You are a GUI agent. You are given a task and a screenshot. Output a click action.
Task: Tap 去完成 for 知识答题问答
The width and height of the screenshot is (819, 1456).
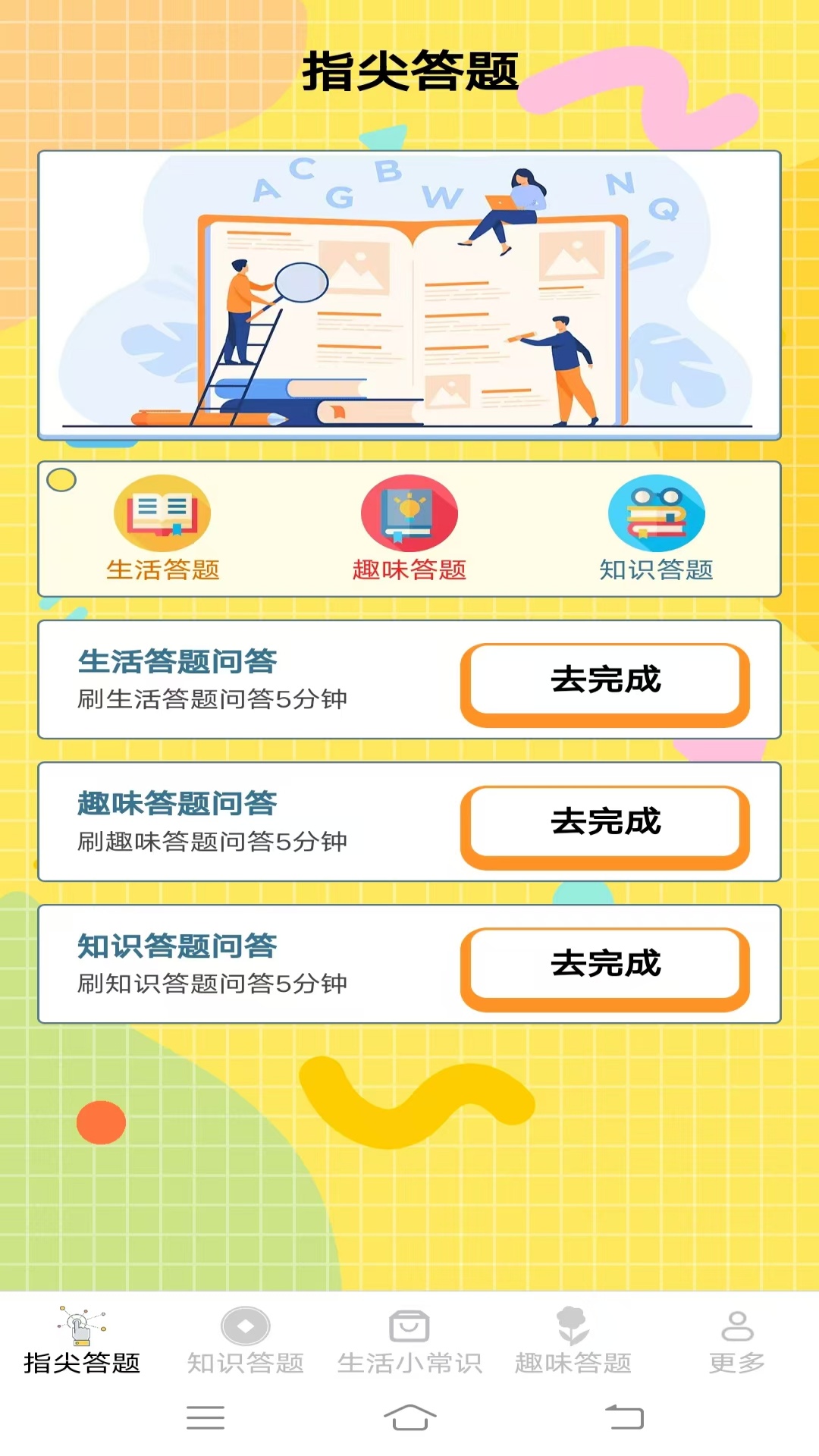(605, 964)
